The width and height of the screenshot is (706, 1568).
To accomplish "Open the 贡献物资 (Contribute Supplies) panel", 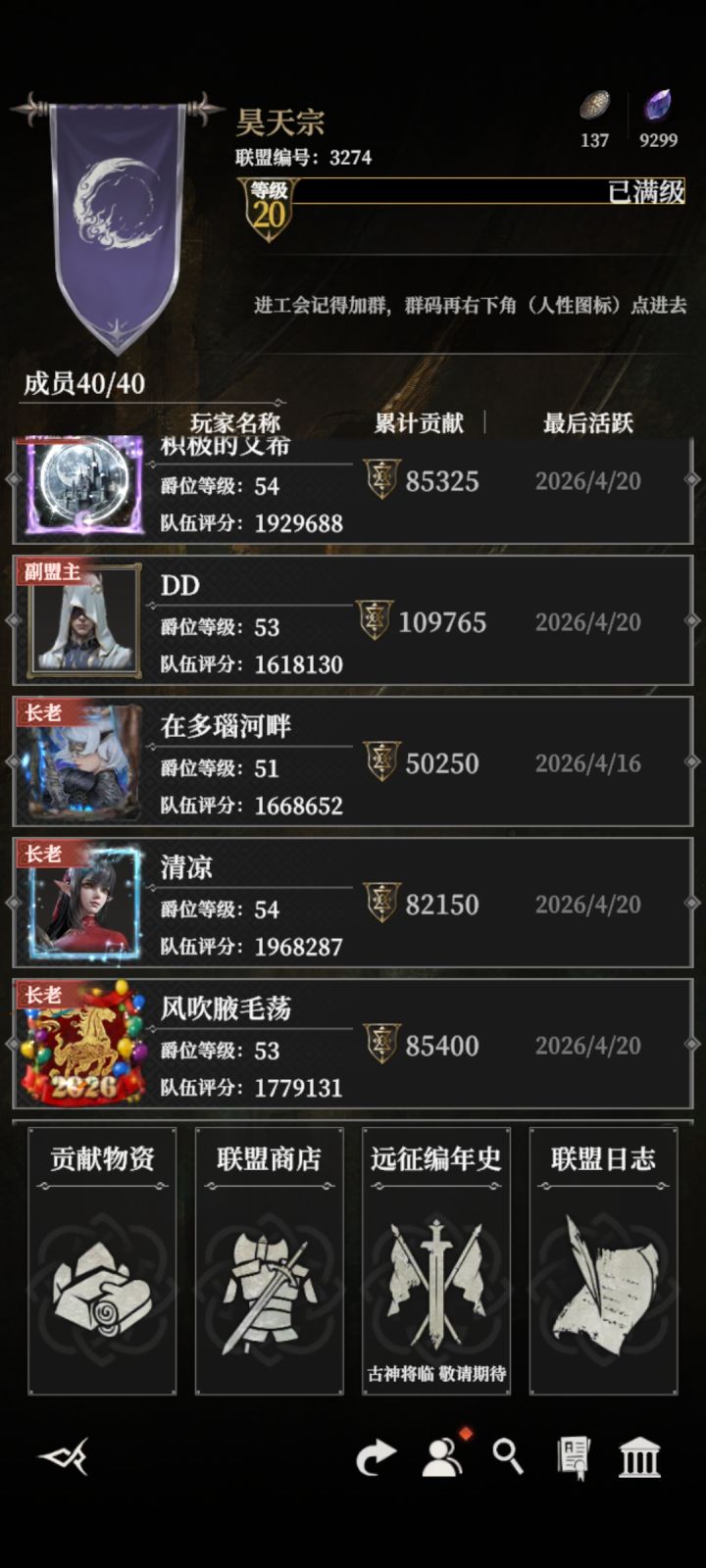I will (101, 1264).
